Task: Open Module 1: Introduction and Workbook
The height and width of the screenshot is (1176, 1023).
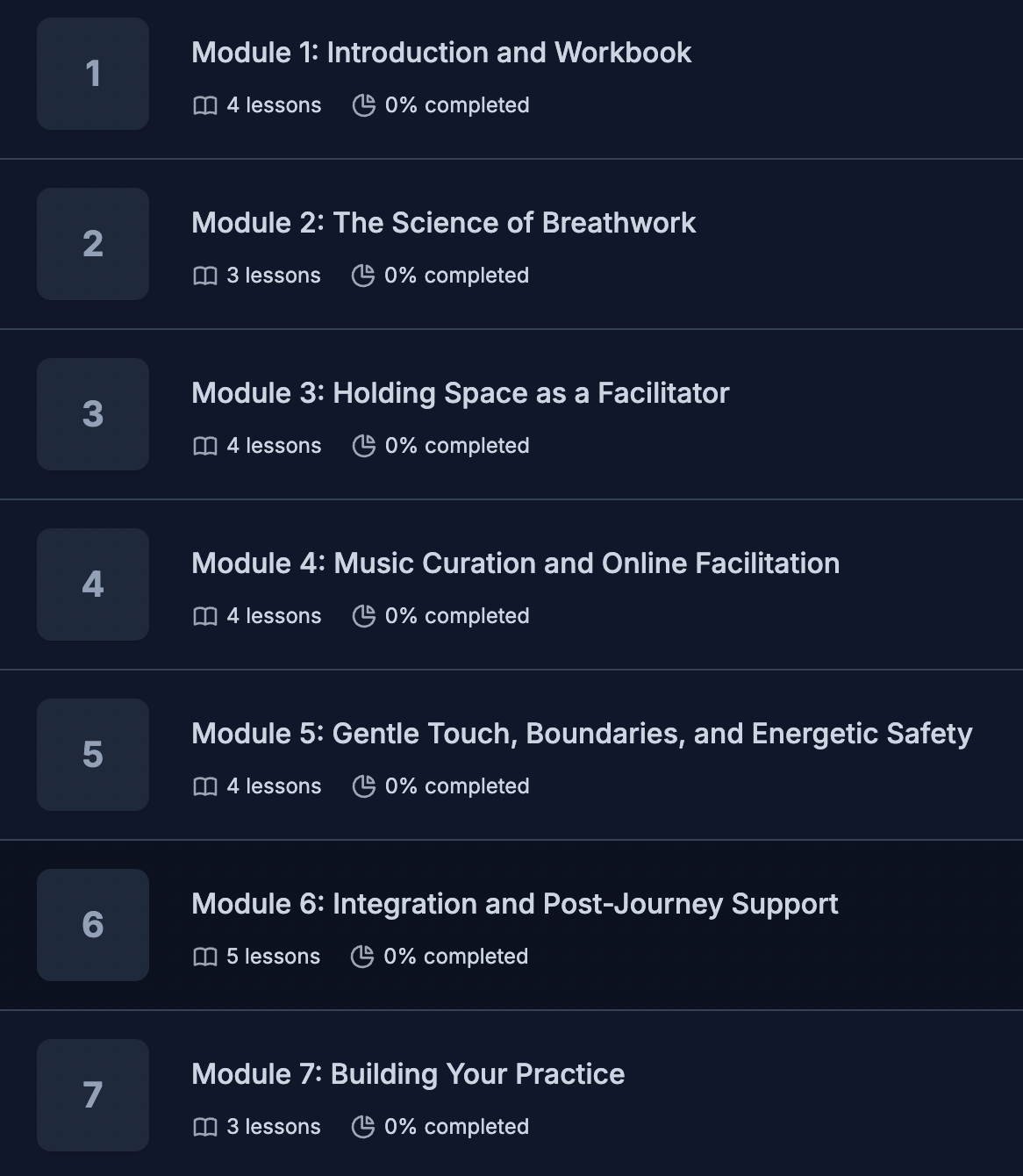Action: coord(441,54)
